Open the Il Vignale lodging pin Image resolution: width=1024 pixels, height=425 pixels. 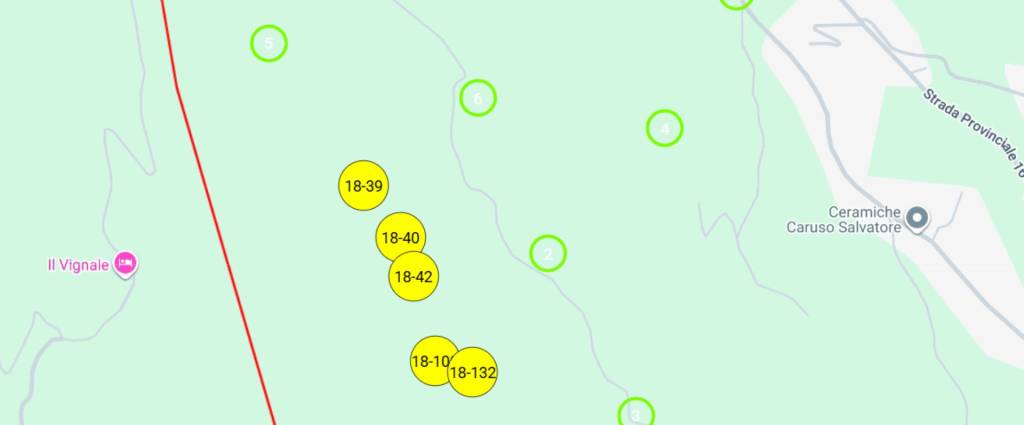(x=126, y=264)
